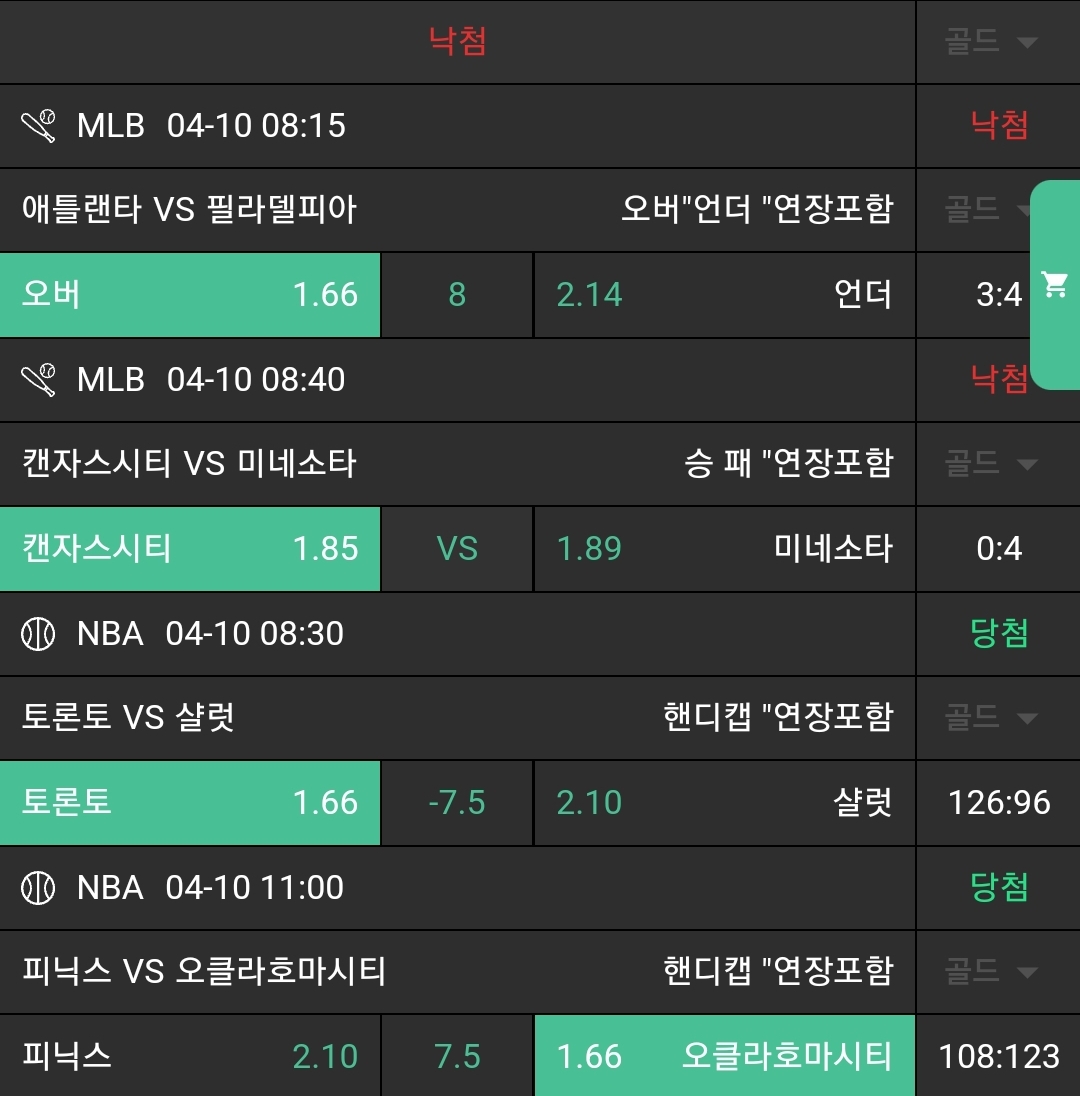Pick 샬럿 handicap at 2.10
The width and height of the screenshot is (1080, 1096).
pyautogui.click(x=724, y=803)
